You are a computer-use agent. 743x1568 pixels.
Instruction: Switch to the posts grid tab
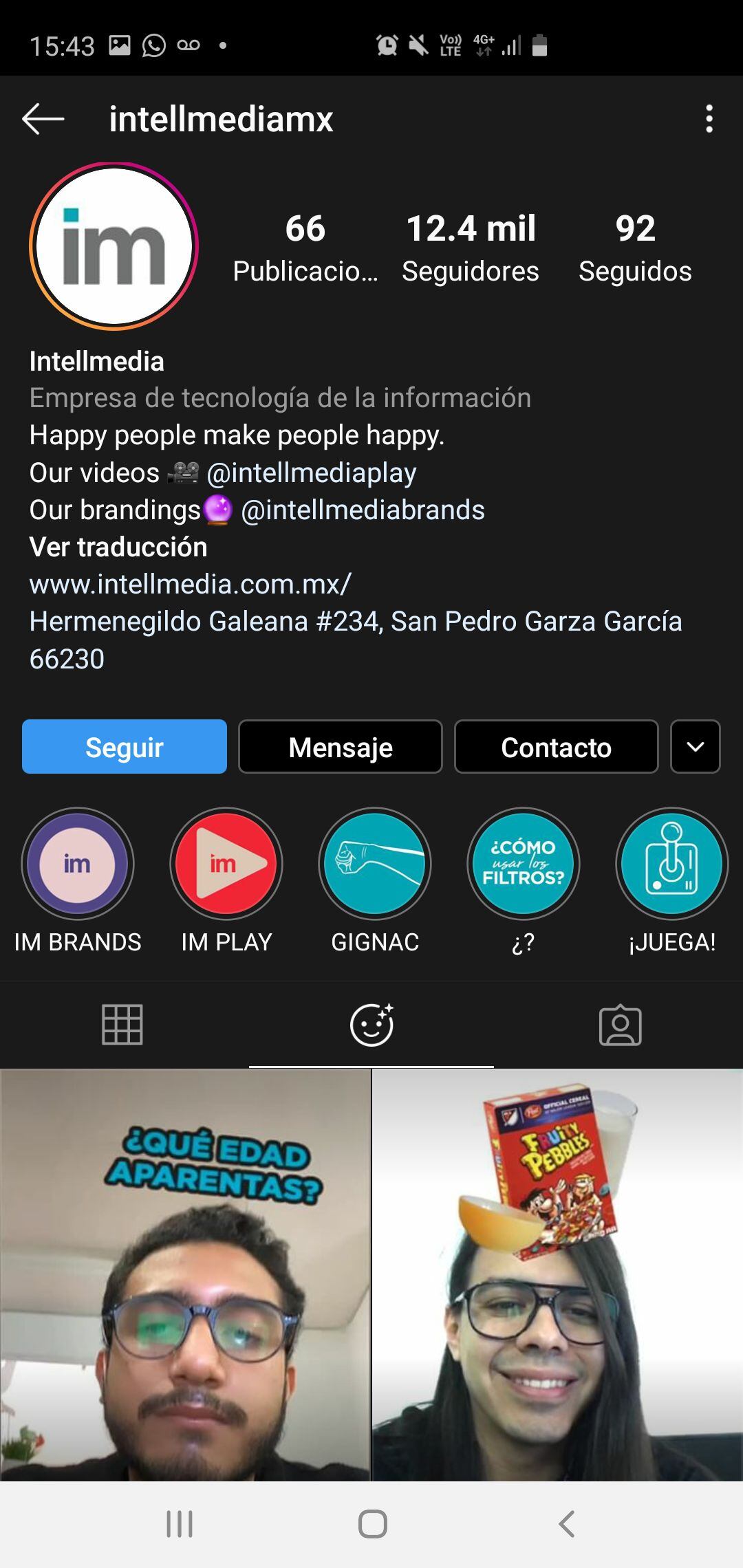click(122, 1025)
